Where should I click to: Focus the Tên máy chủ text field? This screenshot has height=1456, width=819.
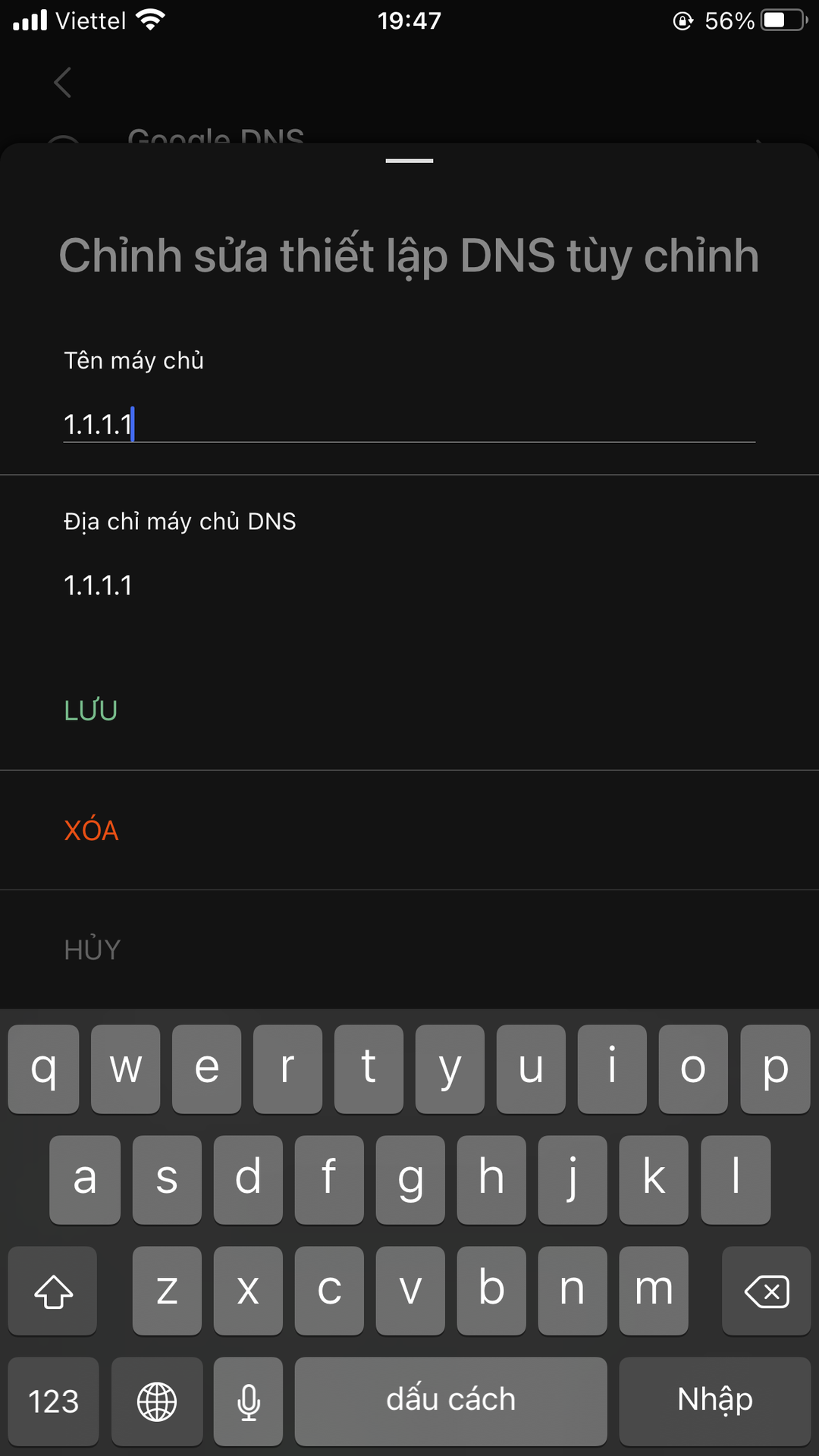pyautogui.click(x=408, y=424)
